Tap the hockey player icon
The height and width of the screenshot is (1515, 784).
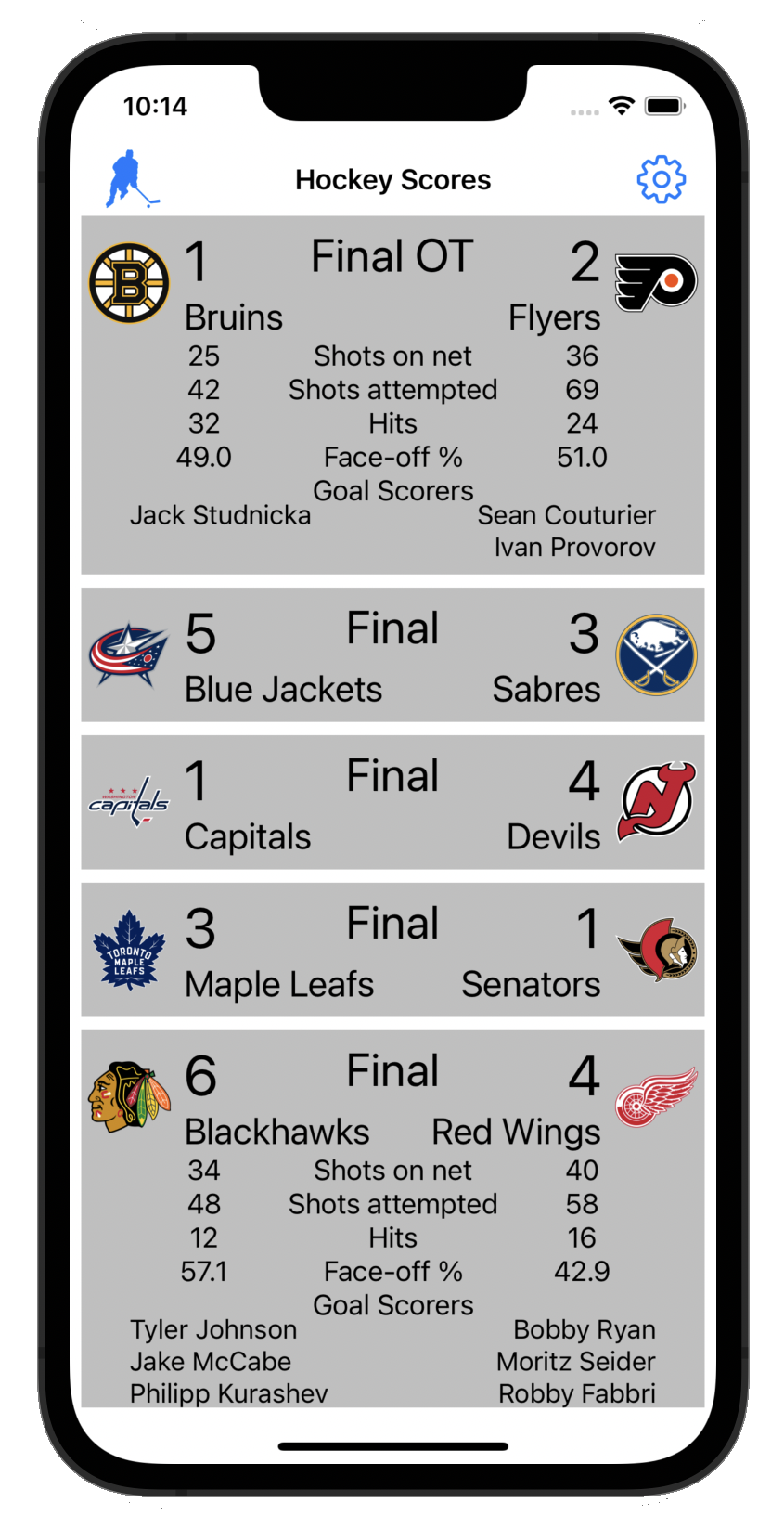(x=131, y=178)
